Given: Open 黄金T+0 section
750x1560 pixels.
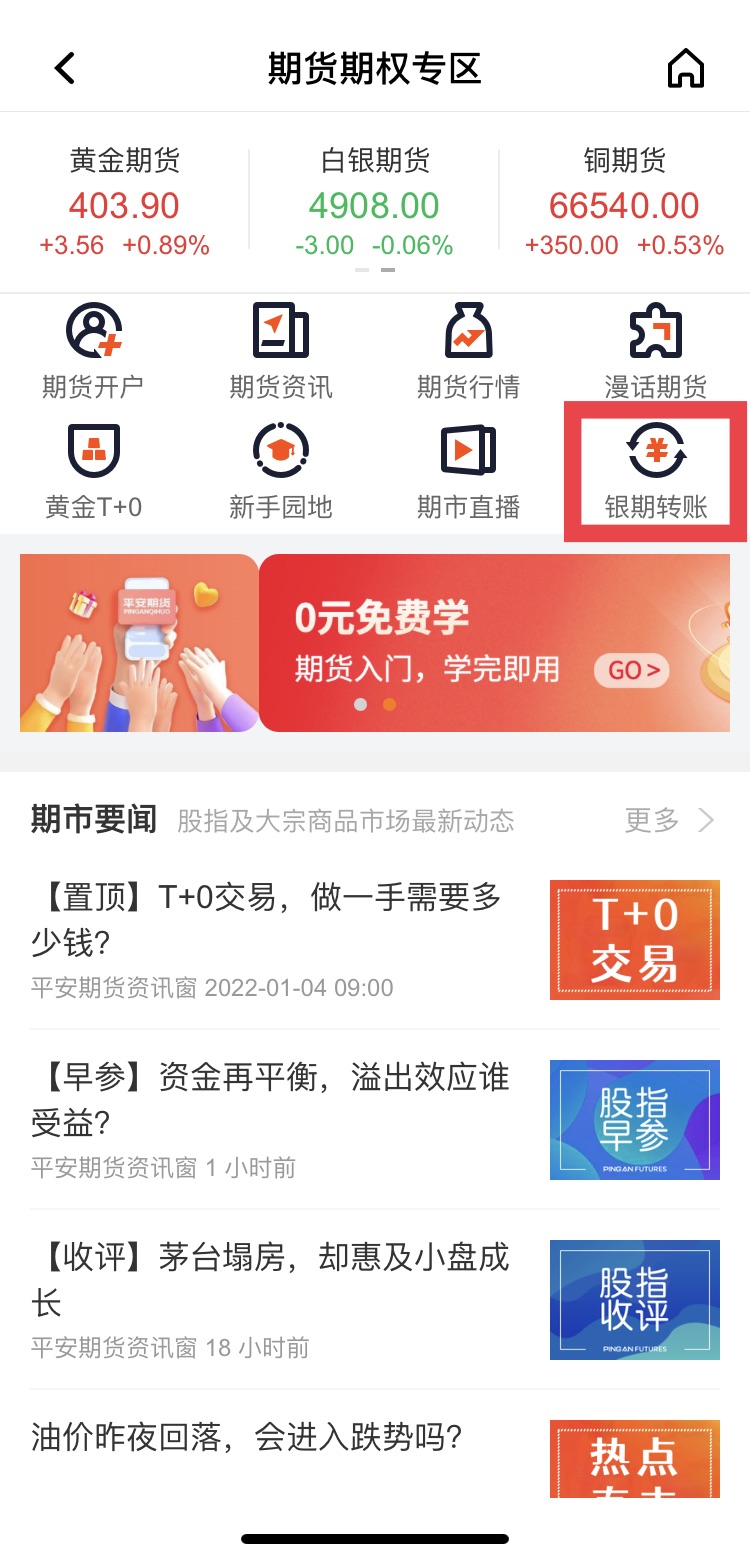Looking at the screenshot, I should click(x=93, y=470).
